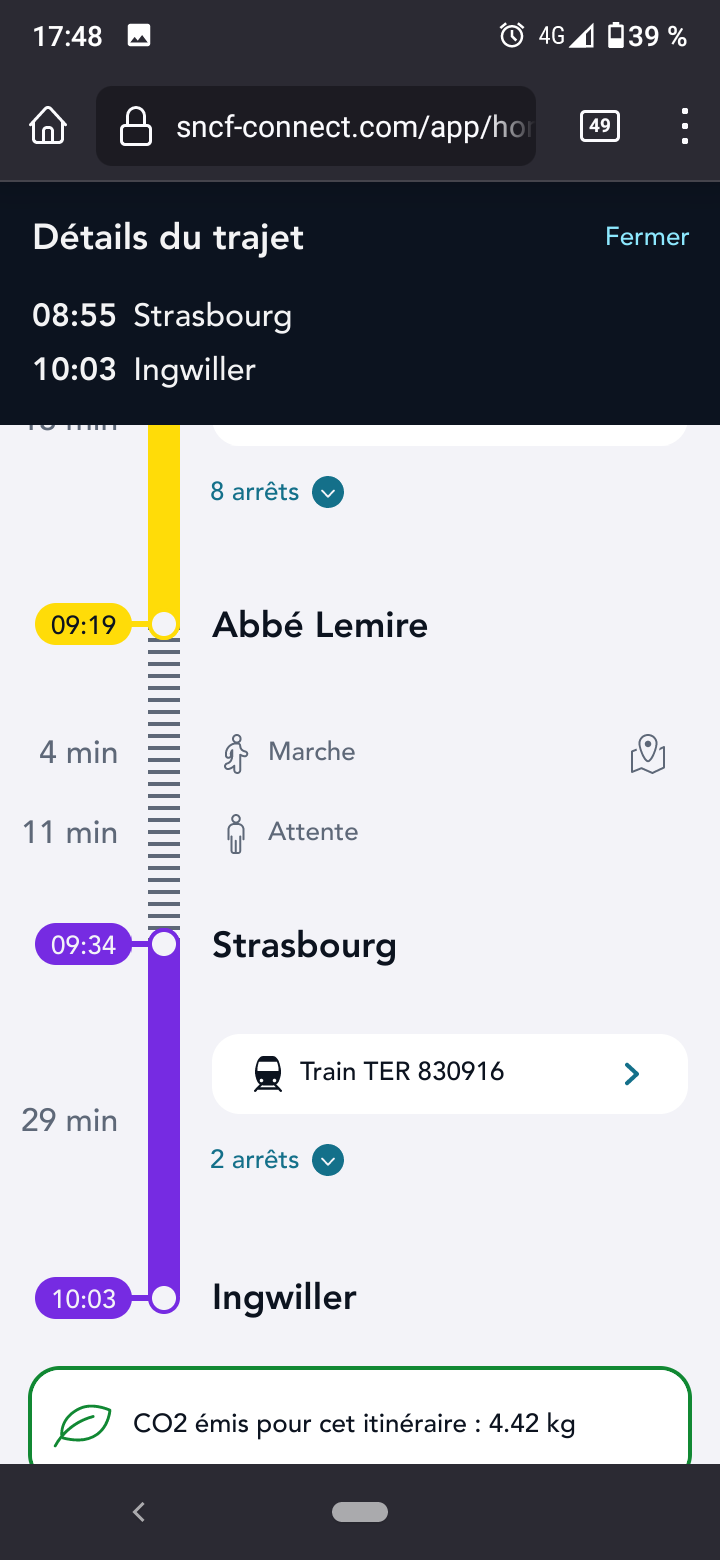The image size is (720, 1560).
Task: Close the trip details with Fermer
Action: pyautogui.click(x=647, y=237)
